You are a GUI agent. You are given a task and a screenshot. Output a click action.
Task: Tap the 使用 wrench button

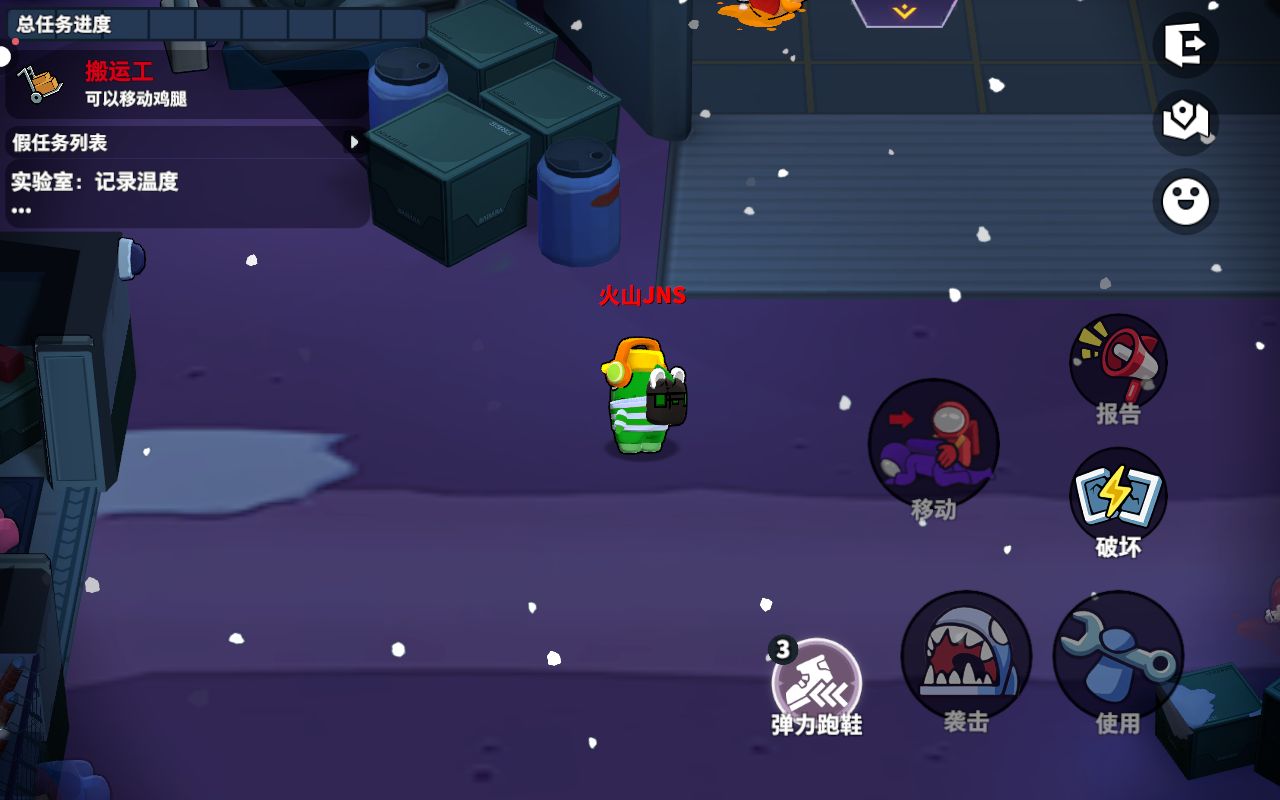(1118, 662)
